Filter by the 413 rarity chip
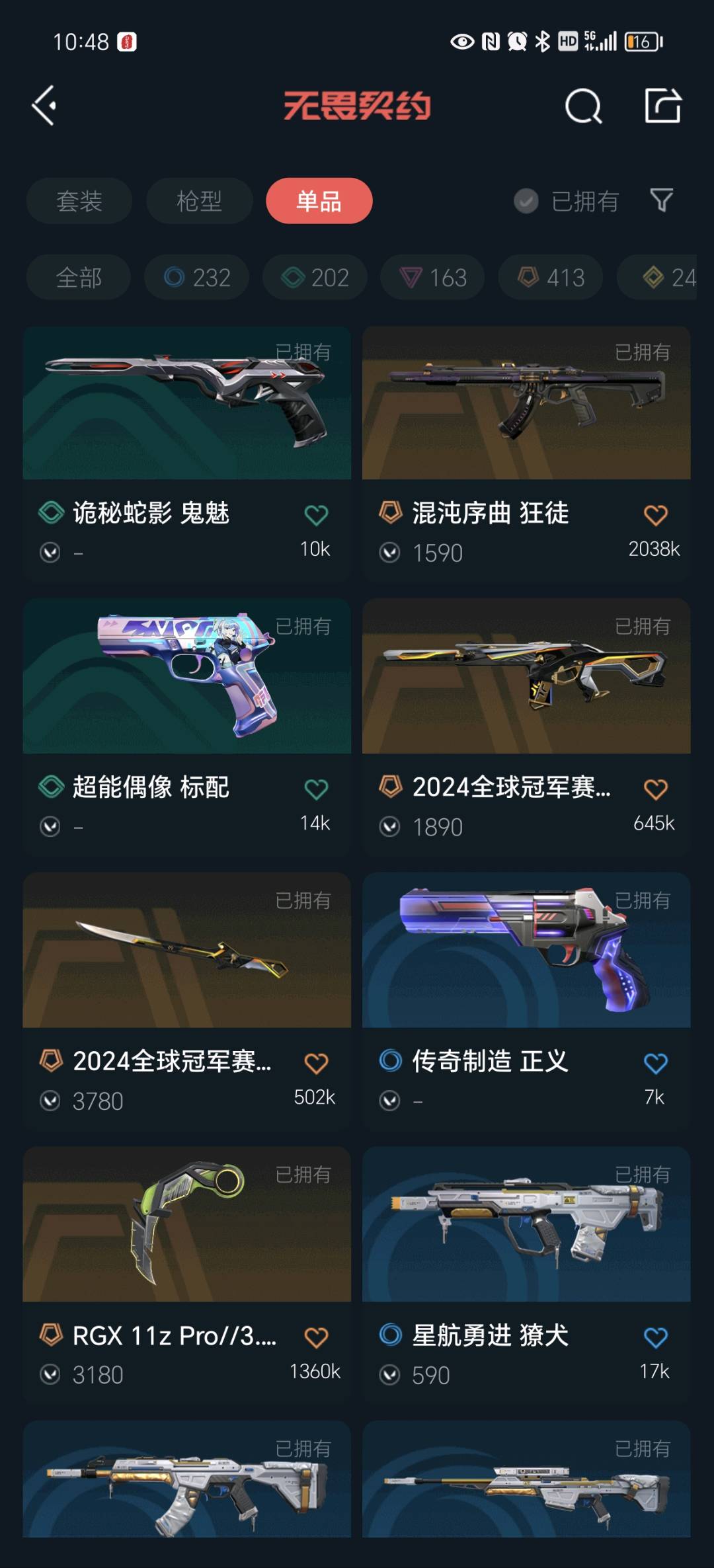This screenshot has width=714, height=1568. (551, 278)
